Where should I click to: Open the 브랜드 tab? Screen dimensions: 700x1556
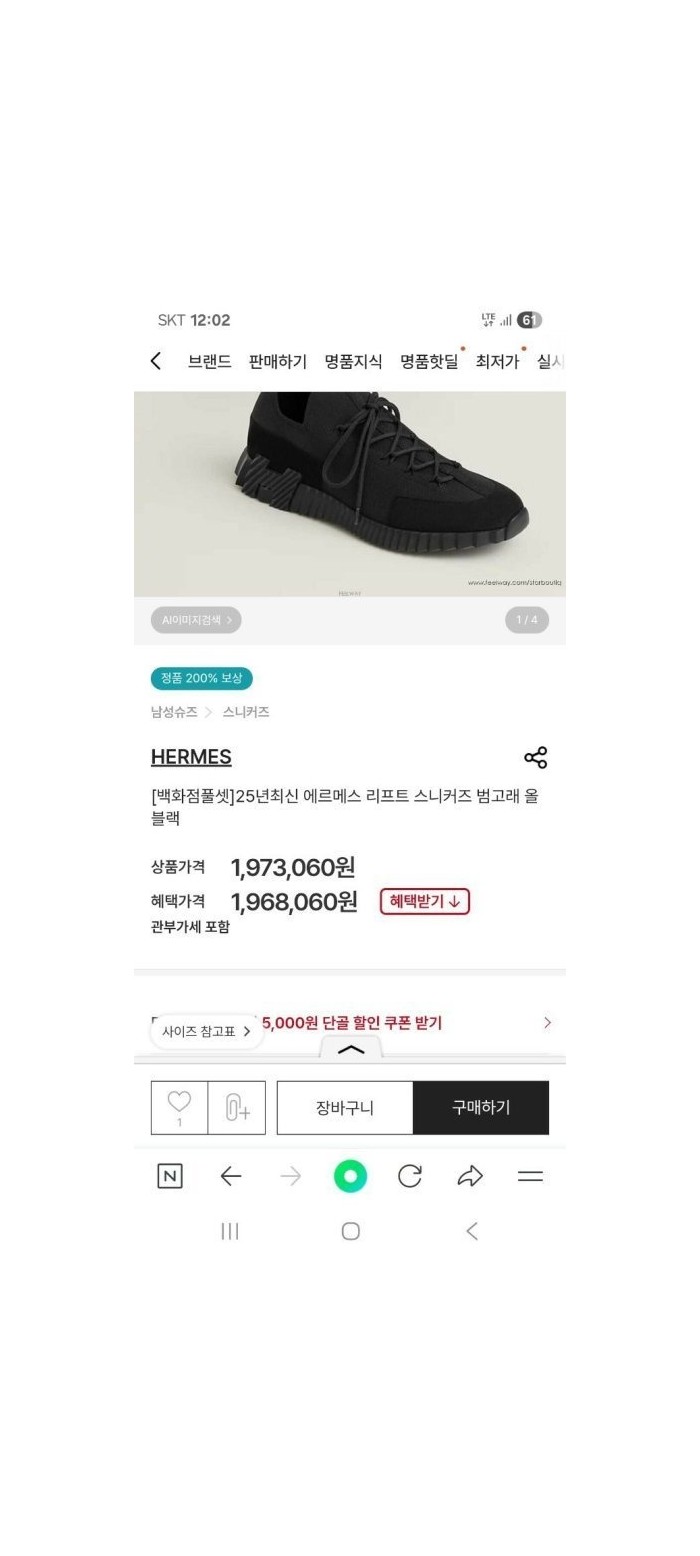tap(210, 362)
